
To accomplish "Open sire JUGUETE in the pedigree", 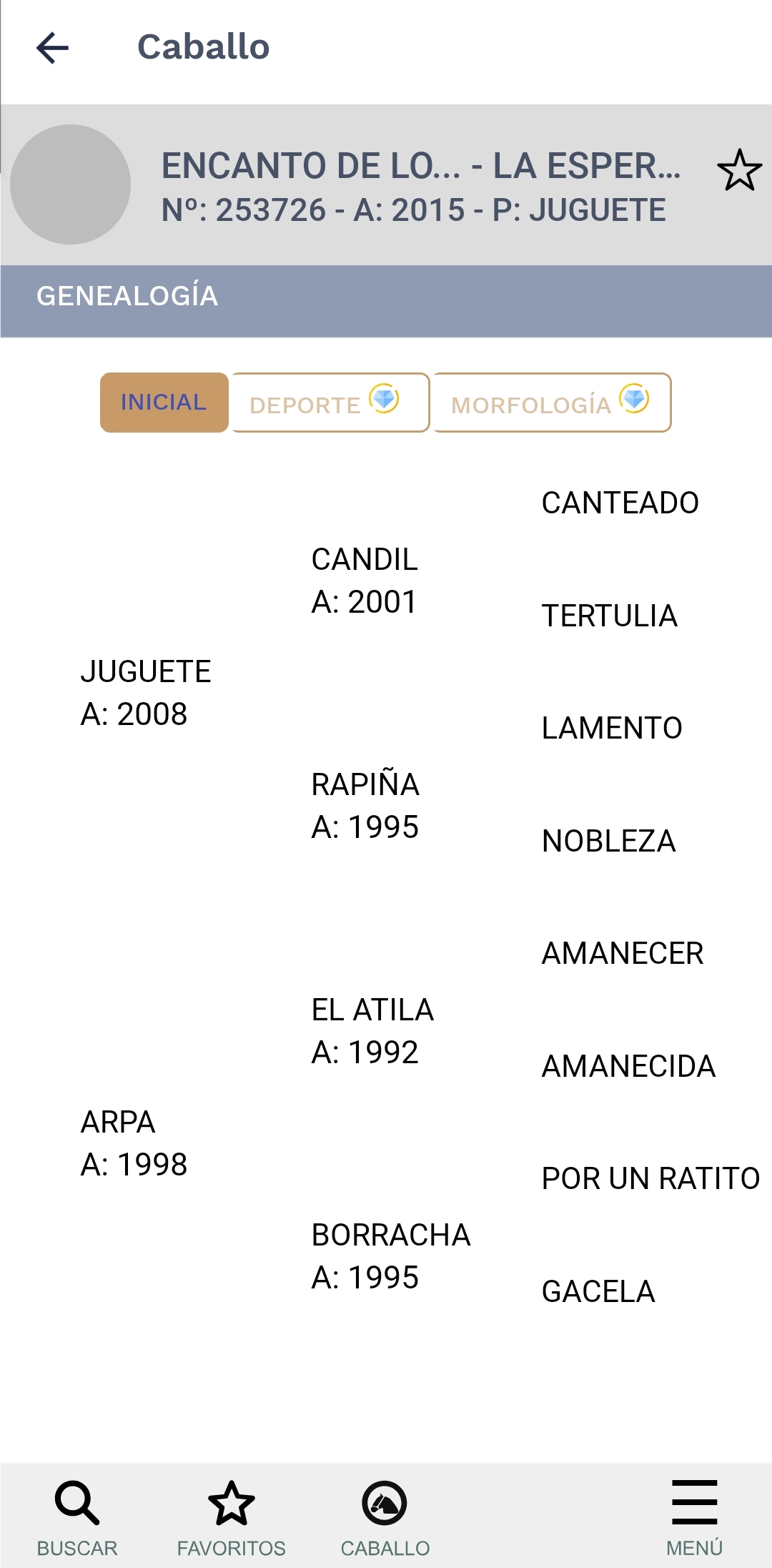I will [145, 691].
